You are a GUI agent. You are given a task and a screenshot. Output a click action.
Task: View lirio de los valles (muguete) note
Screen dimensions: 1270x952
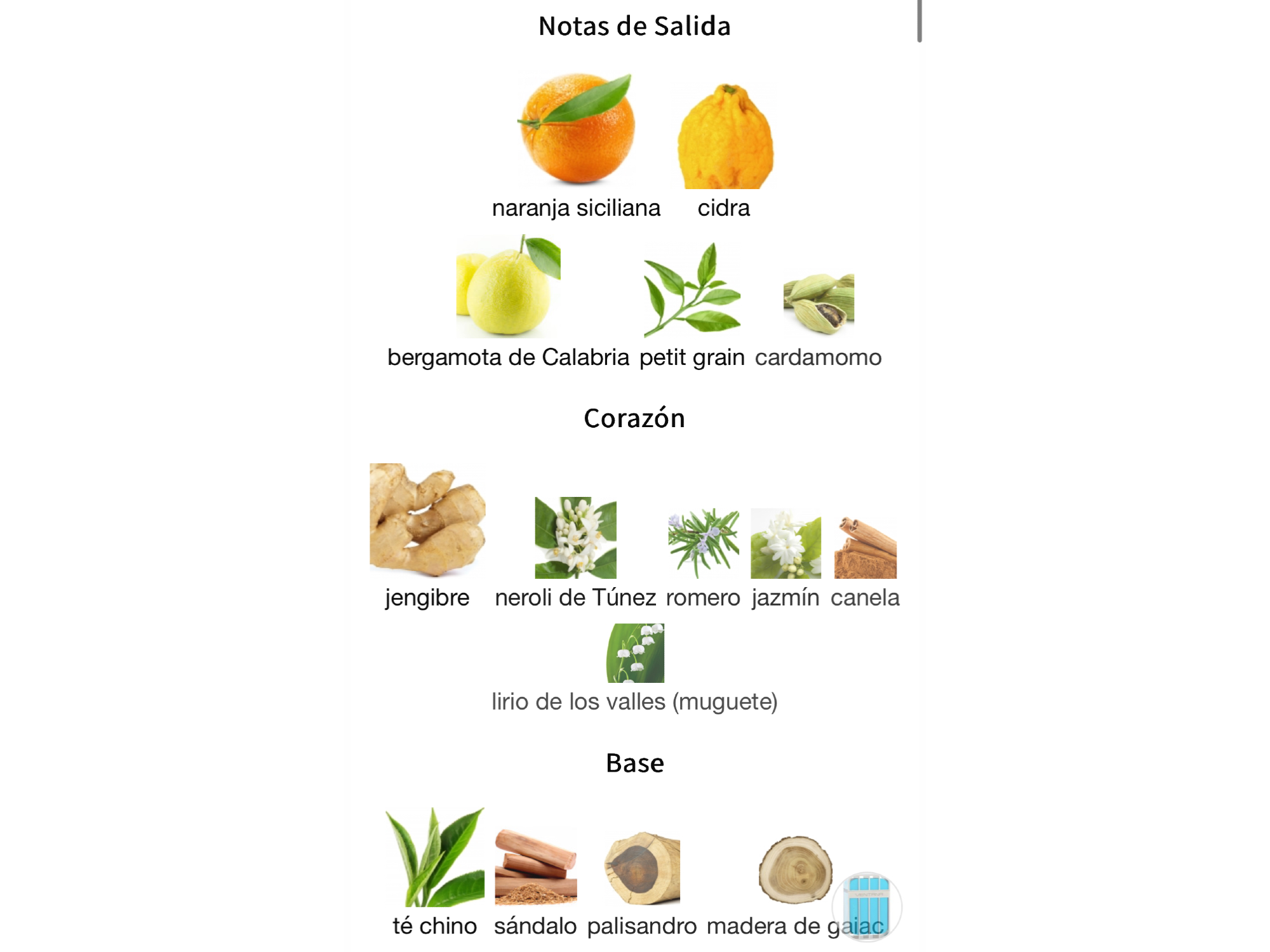point(635,654)
